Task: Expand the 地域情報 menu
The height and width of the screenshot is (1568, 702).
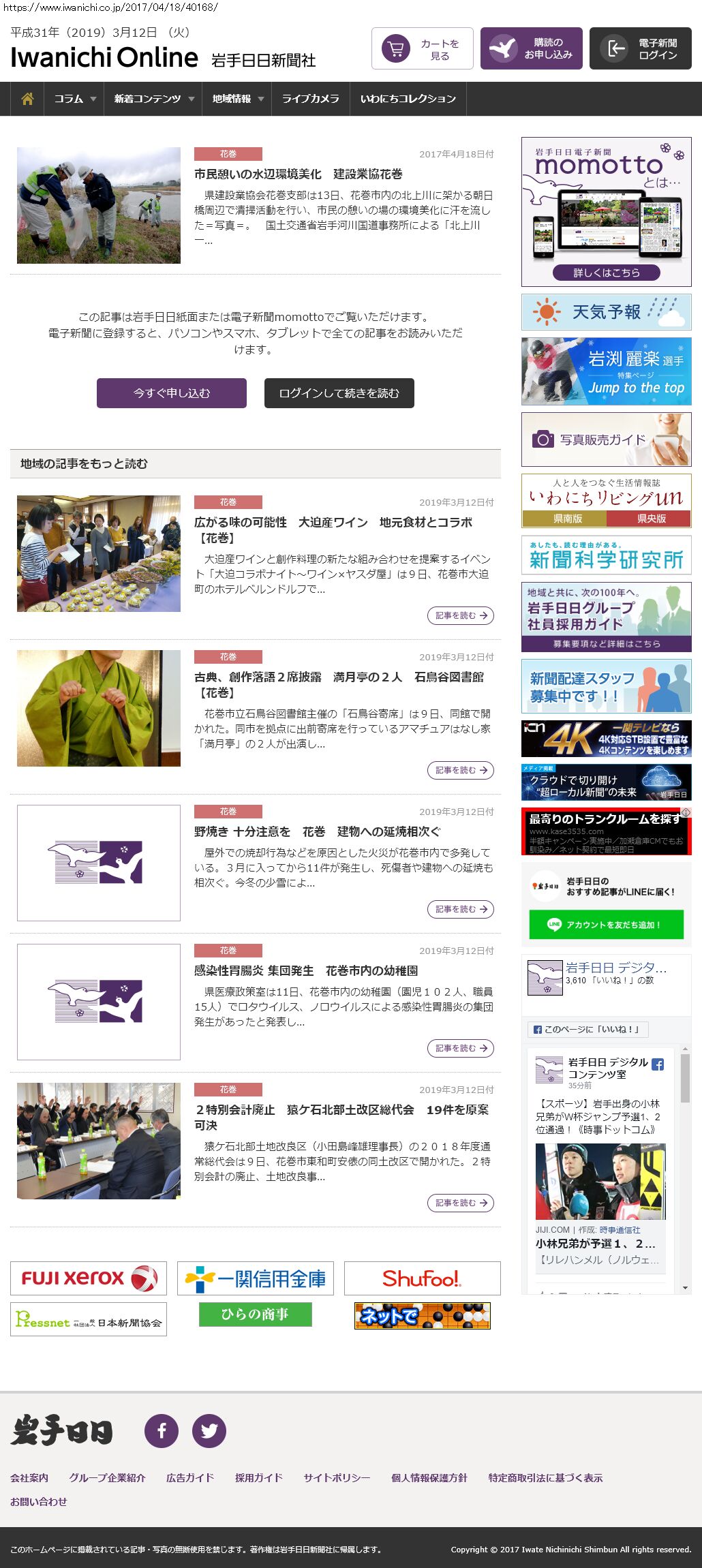Action: 237,99
